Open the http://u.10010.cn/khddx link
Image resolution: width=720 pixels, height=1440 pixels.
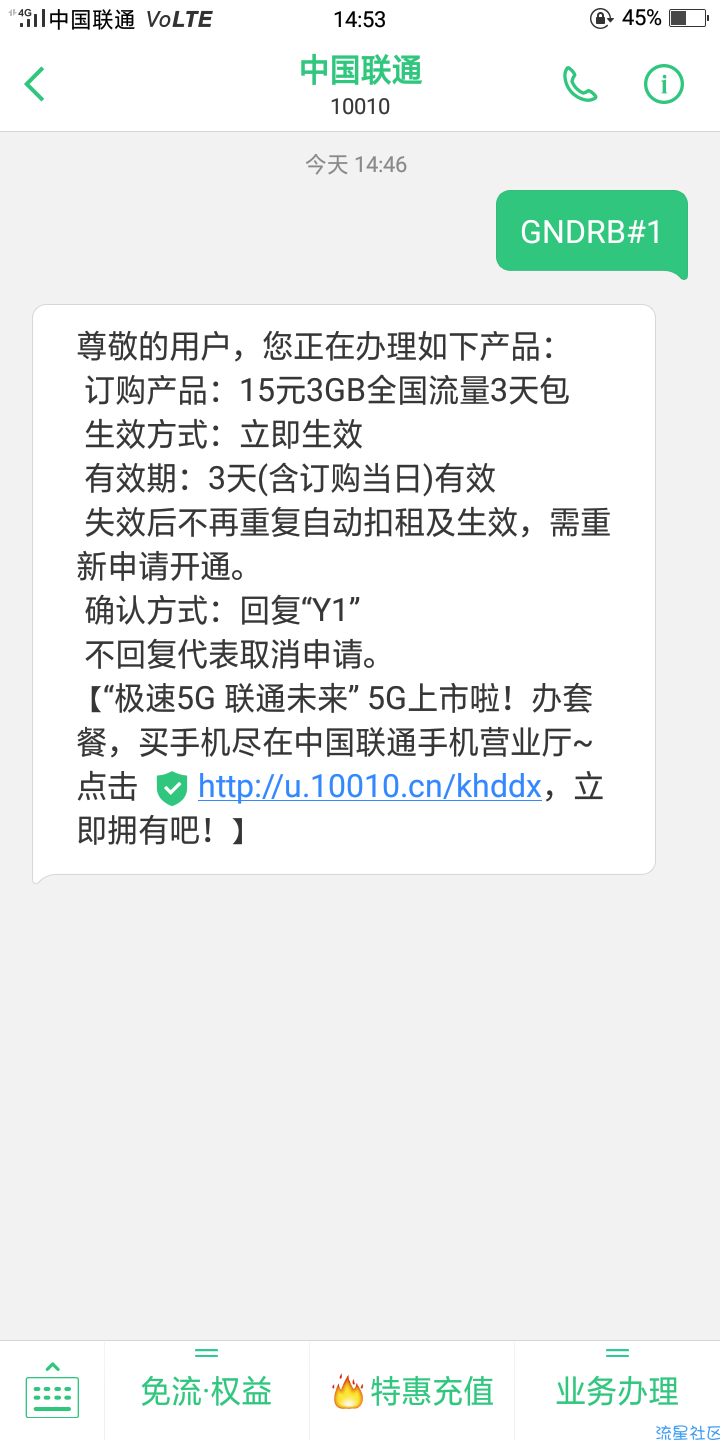point(370,787)
